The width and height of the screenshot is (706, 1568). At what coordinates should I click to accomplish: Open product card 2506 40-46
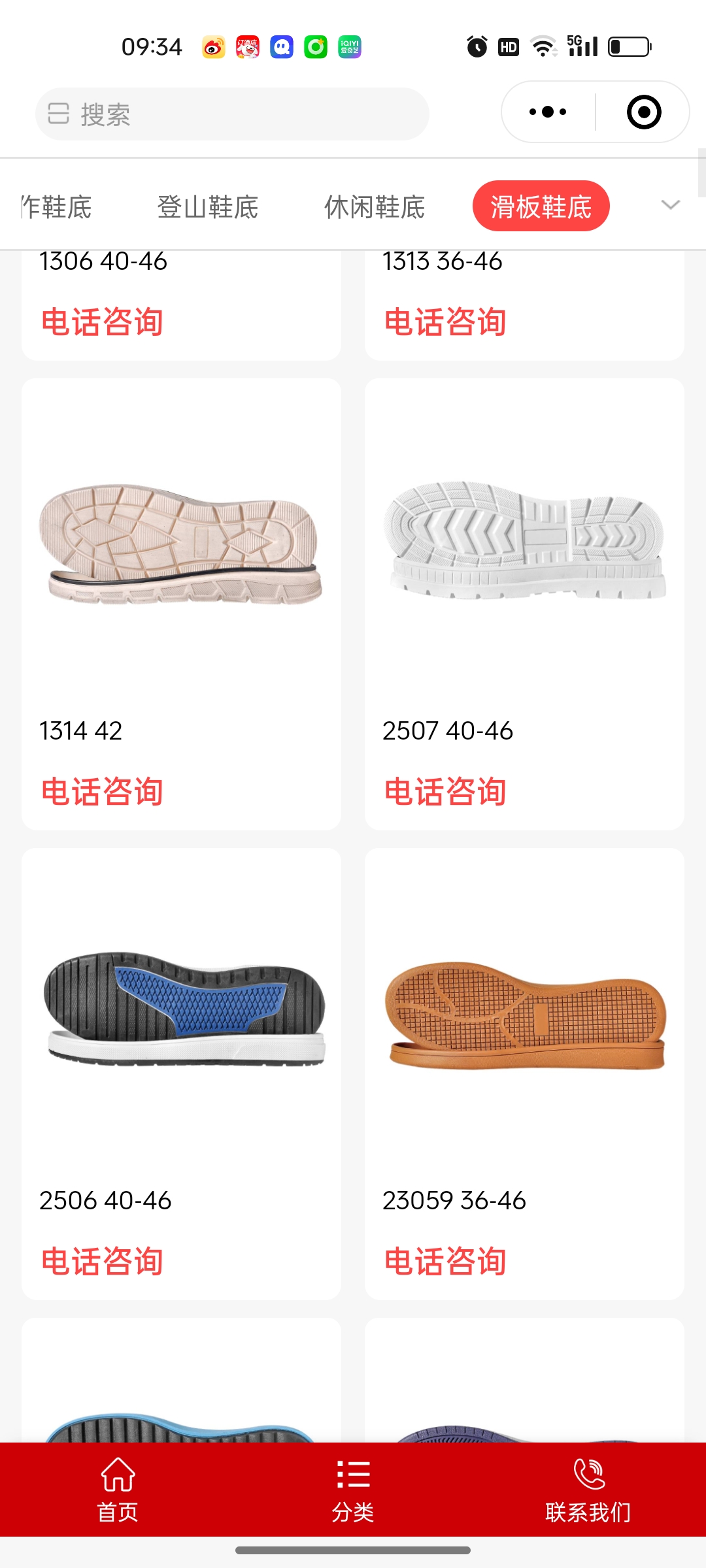point(181,1013)
